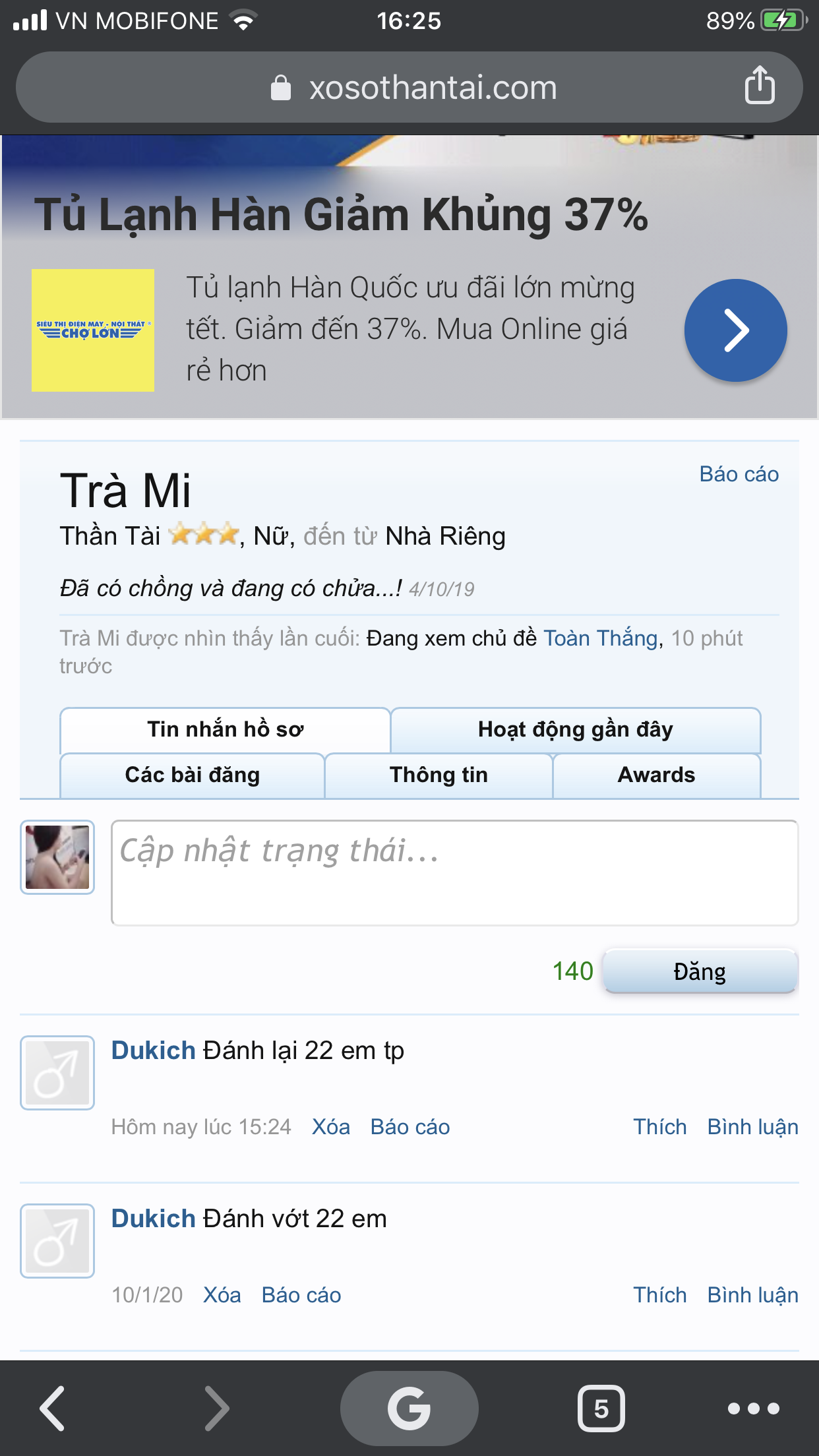Screen dimensions: 819x1456
Task: Report Trà Mi's profile via Báo cáo
Action: 739,474
